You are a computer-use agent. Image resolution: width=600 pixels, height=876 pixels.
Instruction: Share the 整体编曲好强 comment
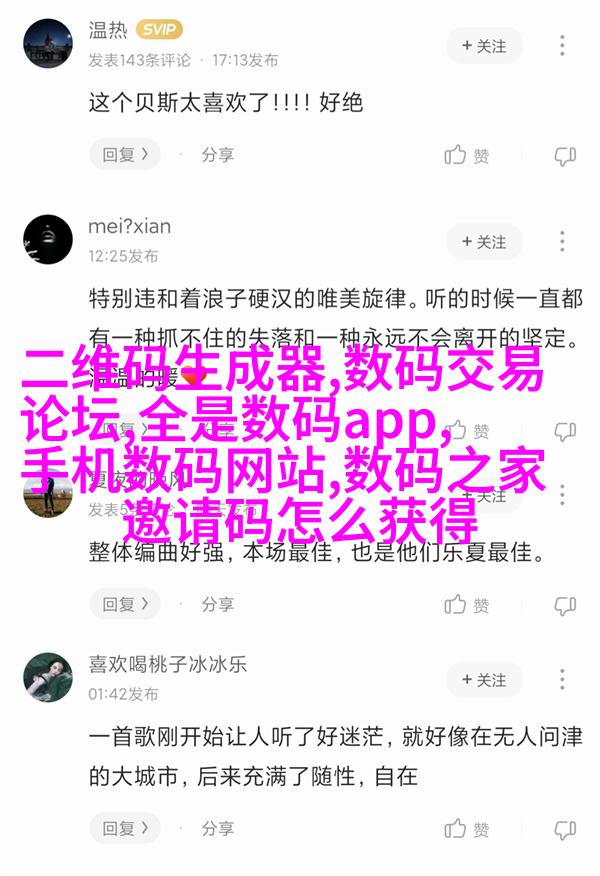(x=217, y=605)
